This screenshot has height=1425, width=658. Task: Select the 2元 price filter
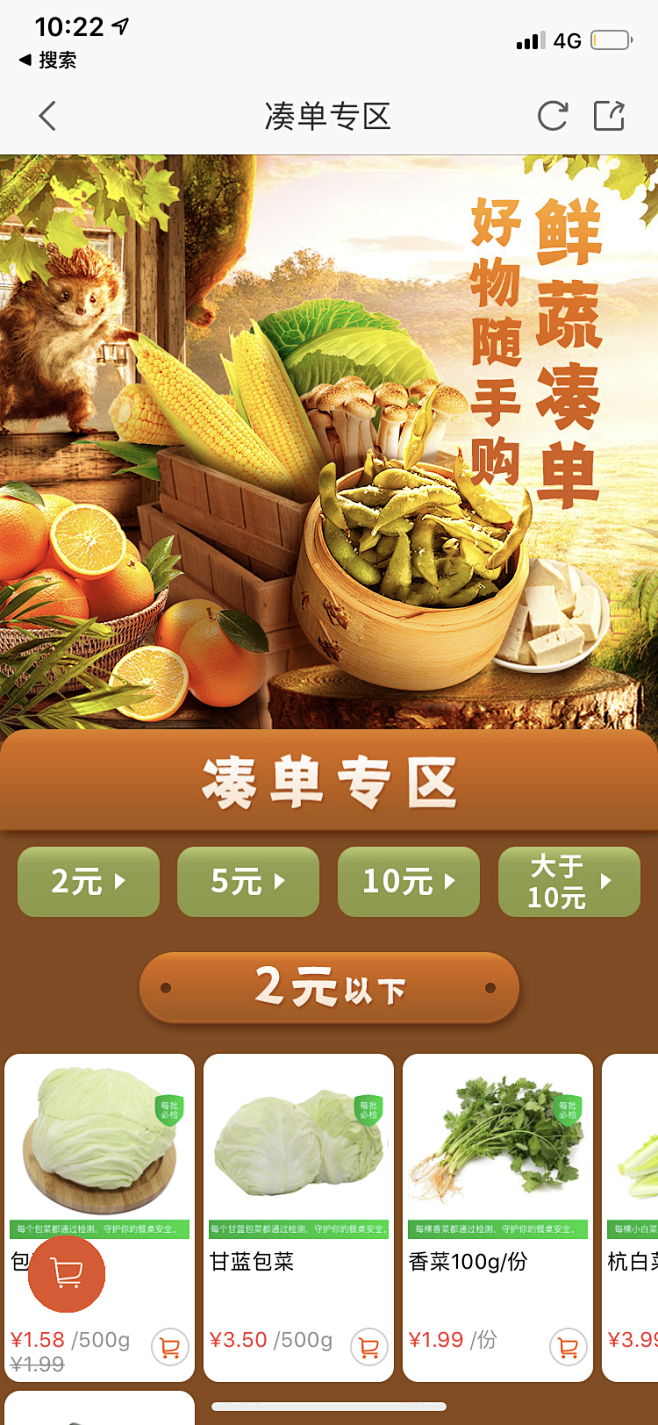pos(89,882)
